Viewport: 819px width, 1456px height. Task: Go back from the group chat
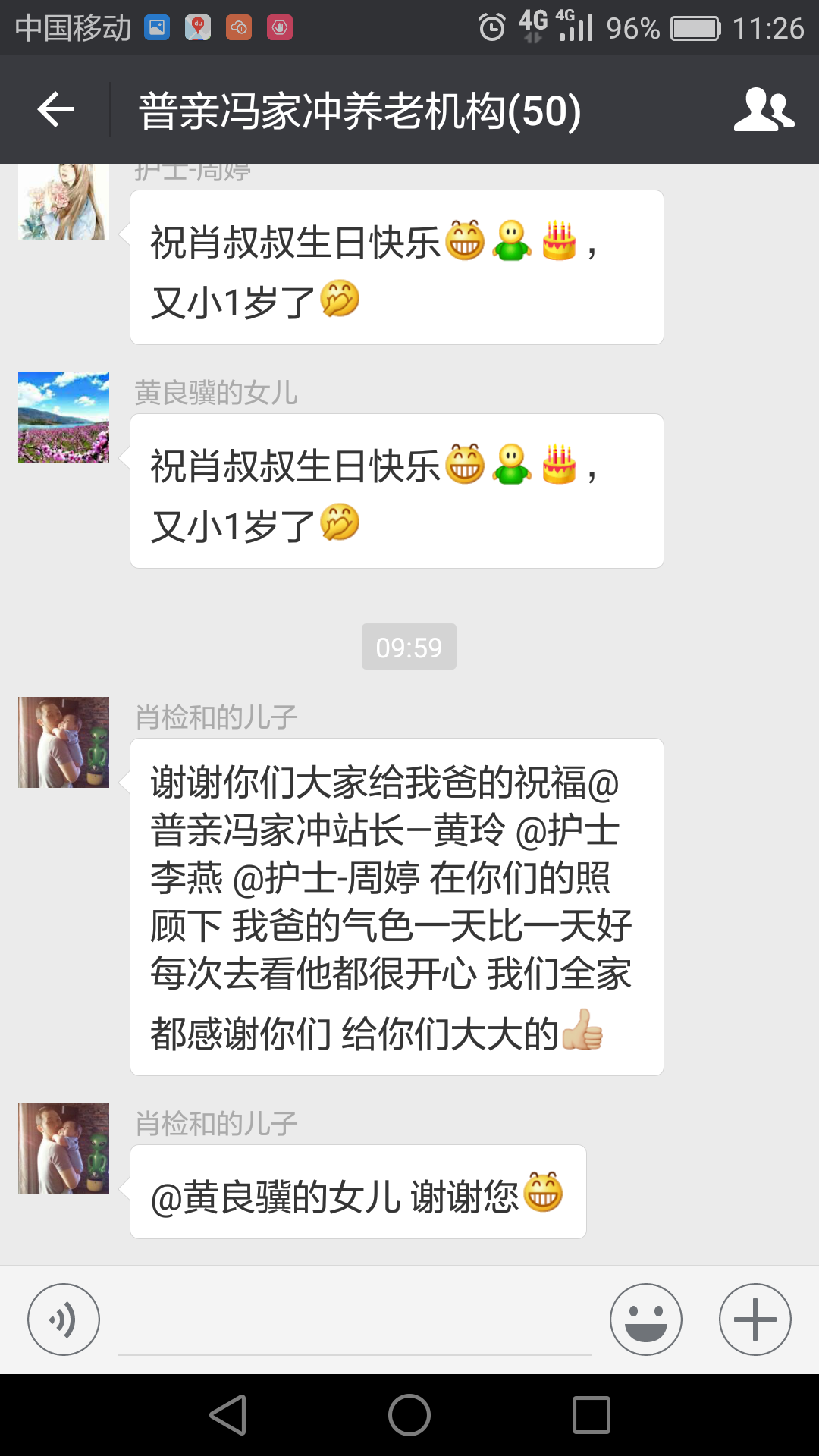click(x=55, y=110)
